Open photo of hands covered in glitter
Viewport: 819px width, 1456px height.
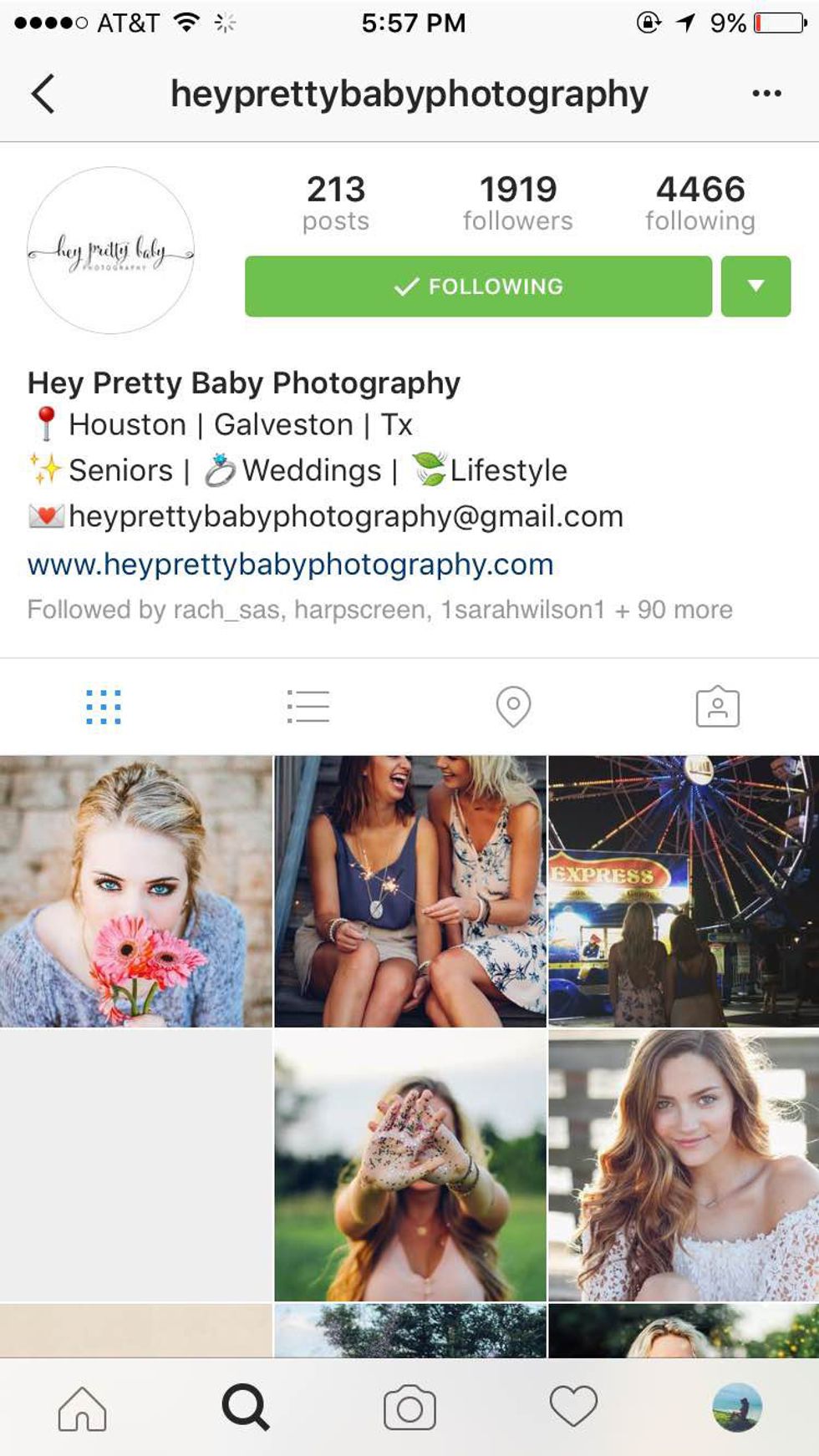pyautogui.click(x=409, y=1164)
